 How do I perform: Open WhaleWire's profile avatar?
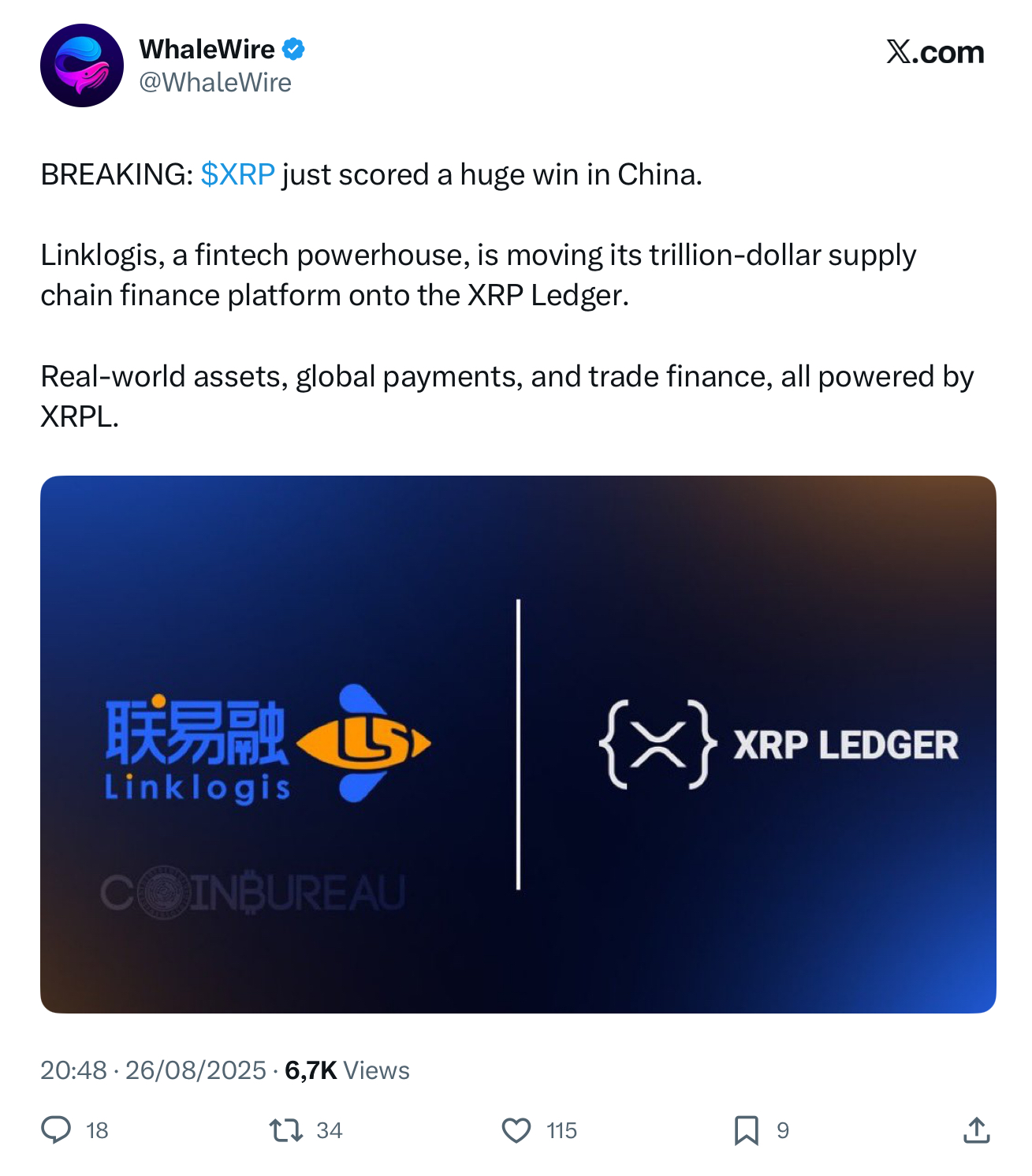pyautogui.click(x=82, y=65)
